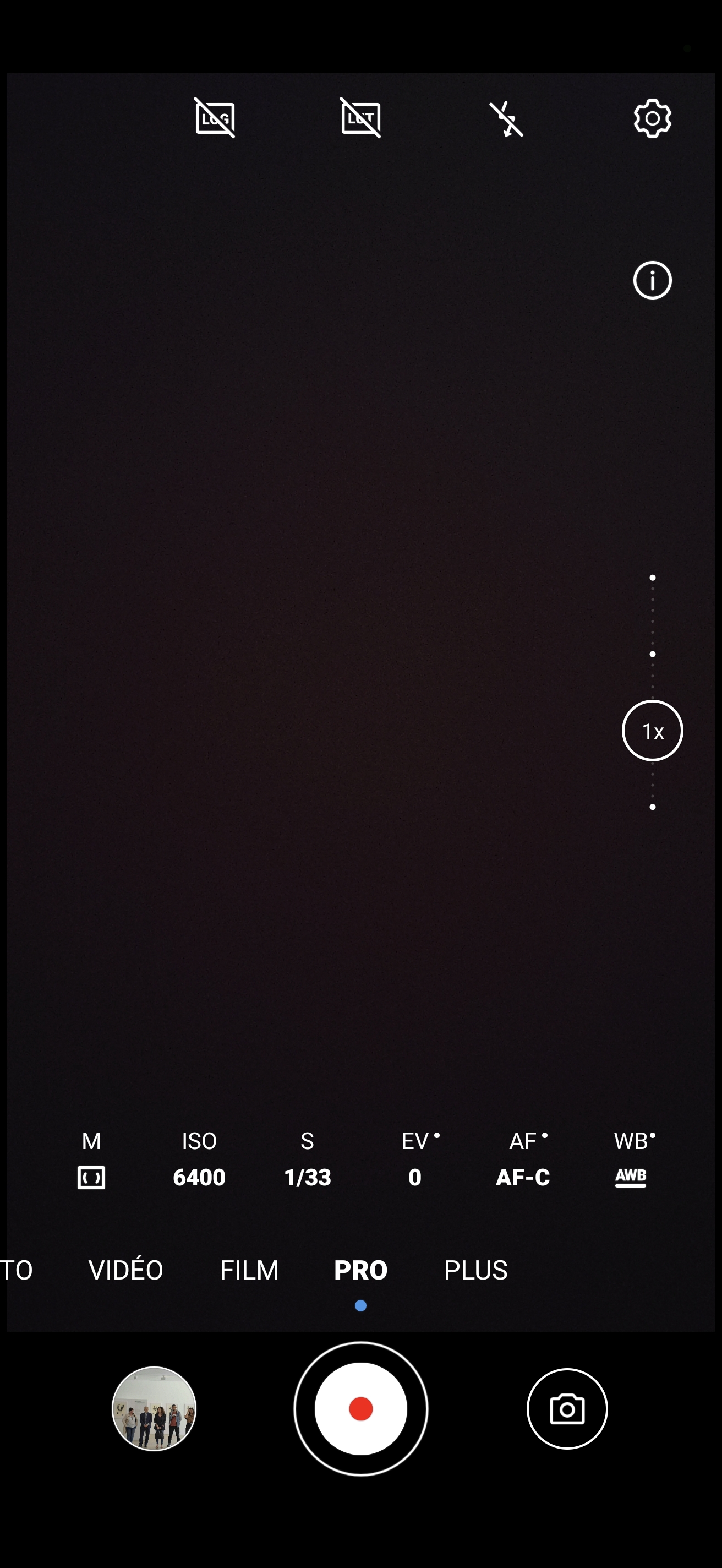Open the shutter speed 1/33 control
The height and width of the screenshot is (1568, 722).
point(307,1159)
